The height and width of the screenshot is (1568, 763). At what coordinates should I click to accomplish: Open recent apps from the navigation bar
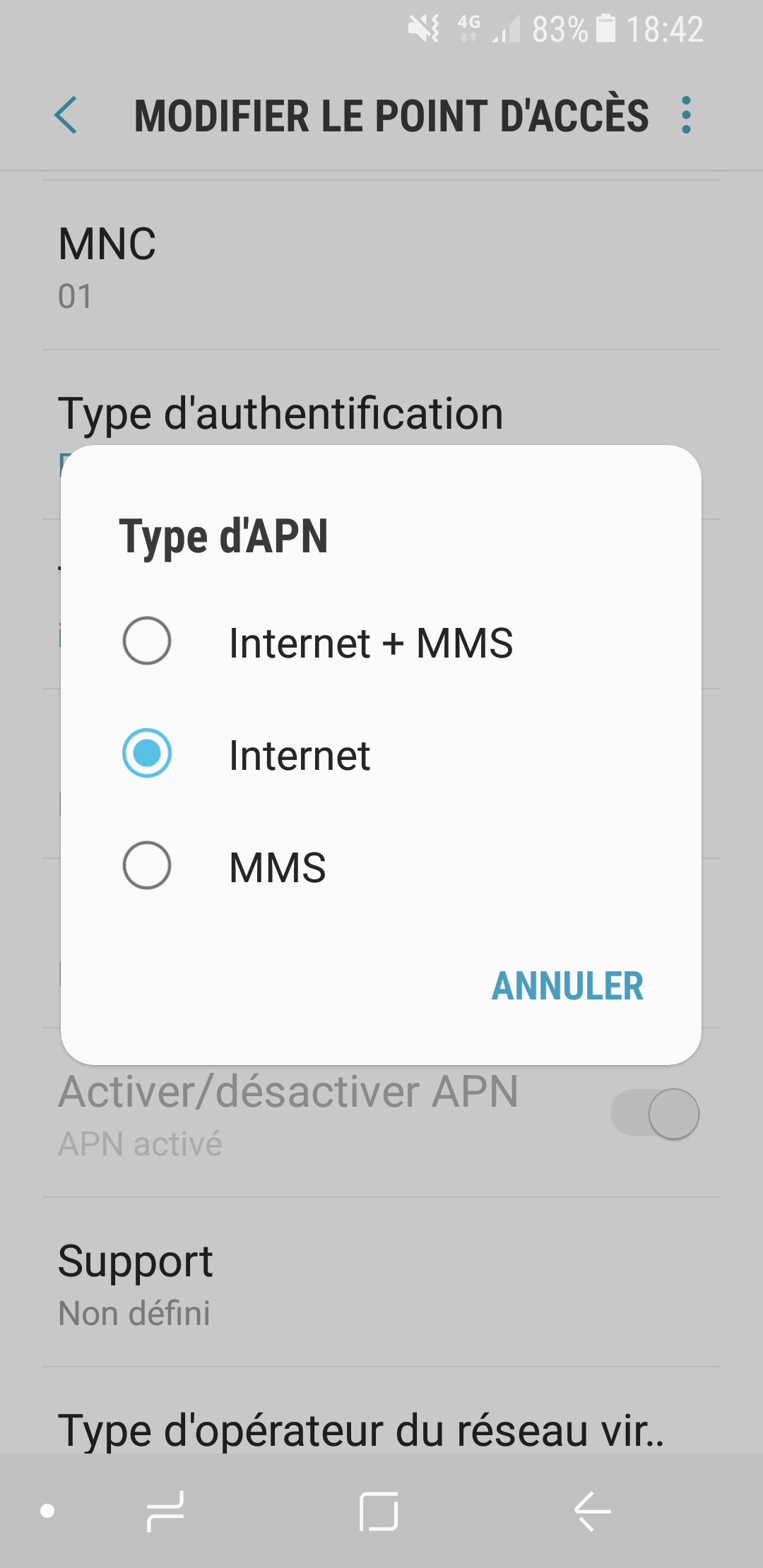point(166,1511)
